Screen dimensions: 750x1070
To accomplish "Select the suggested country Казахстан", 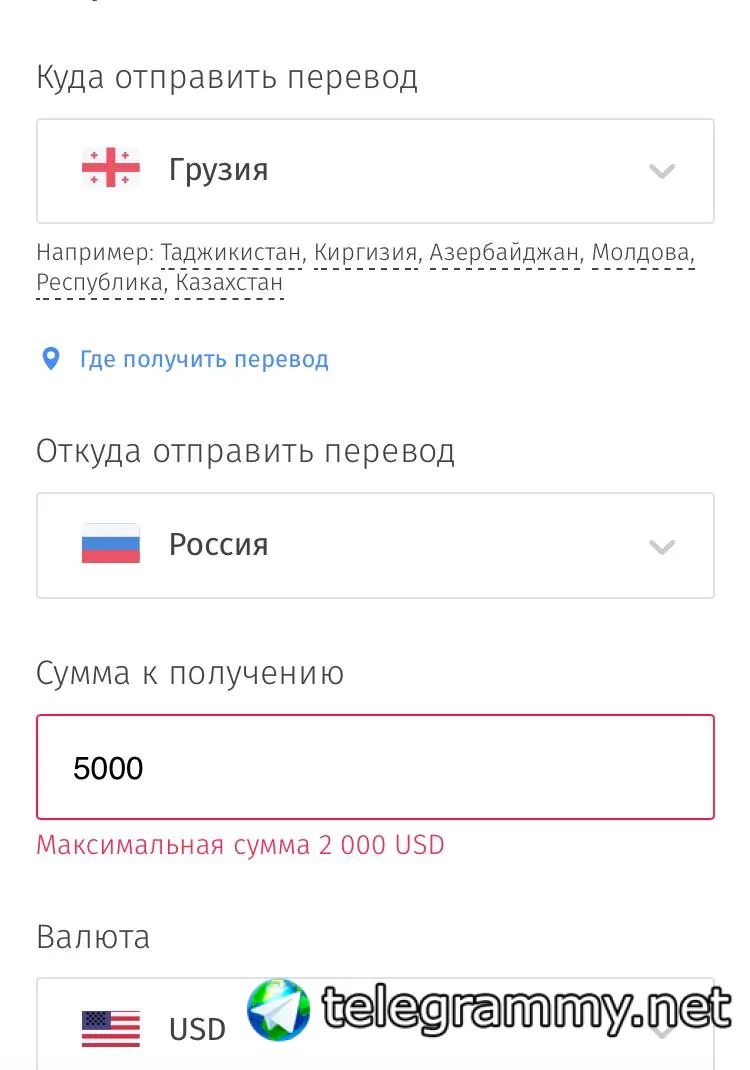I will tap(229, 283).
